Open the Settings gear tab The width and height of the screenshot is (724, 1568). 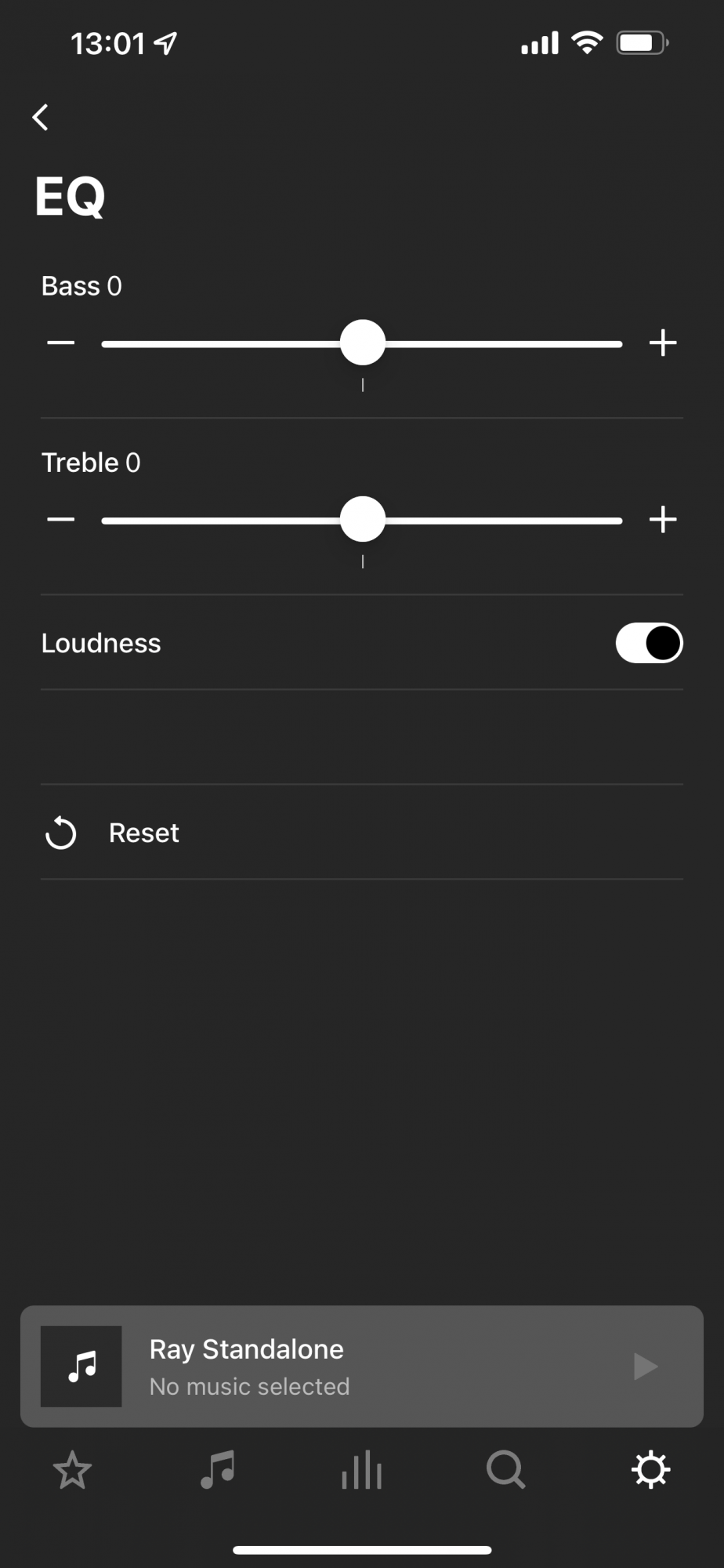click(x=650, y=1470)
